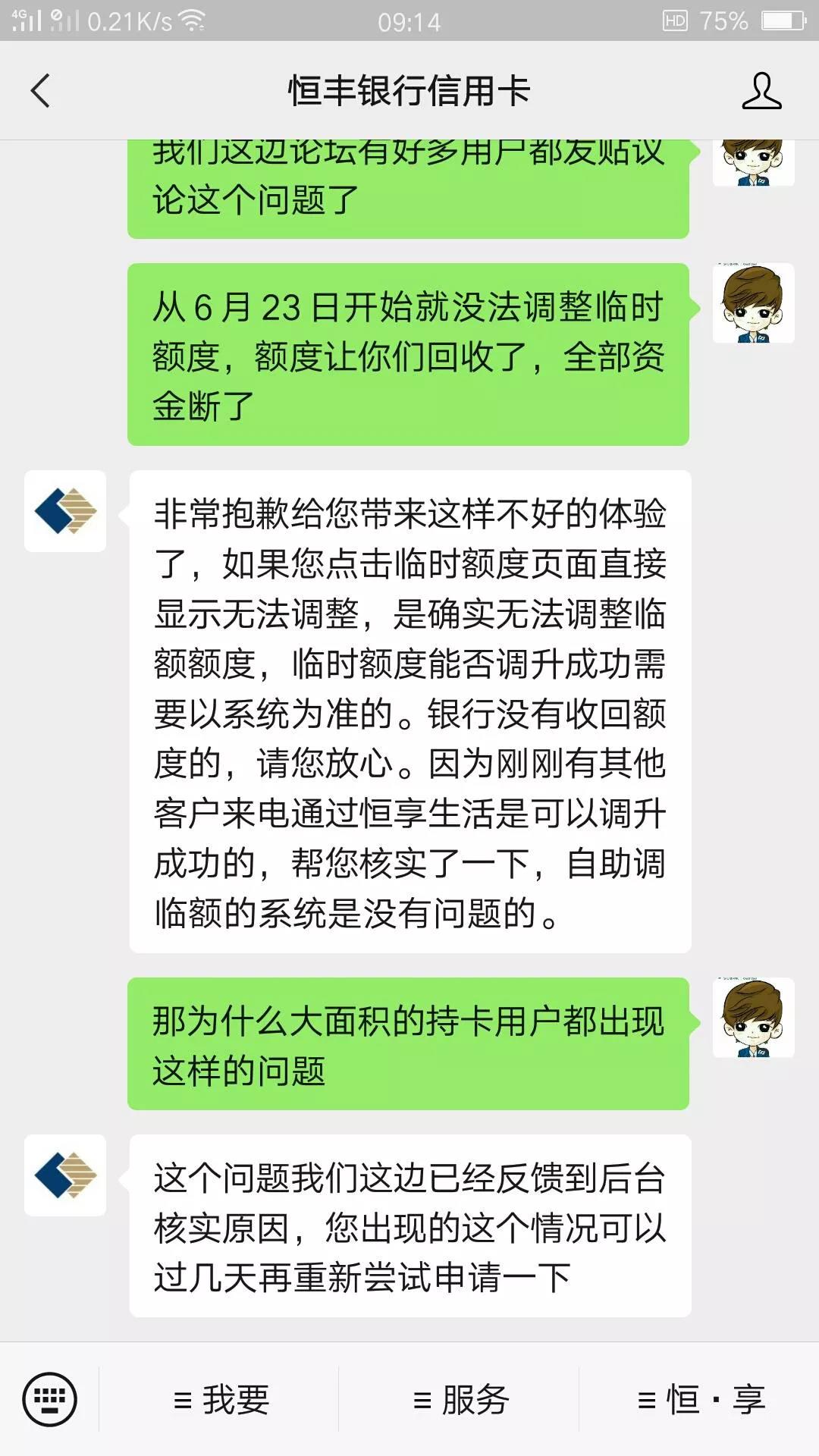819x1456 pixels.
Task: Open the account profile icon
Action: 761,91
